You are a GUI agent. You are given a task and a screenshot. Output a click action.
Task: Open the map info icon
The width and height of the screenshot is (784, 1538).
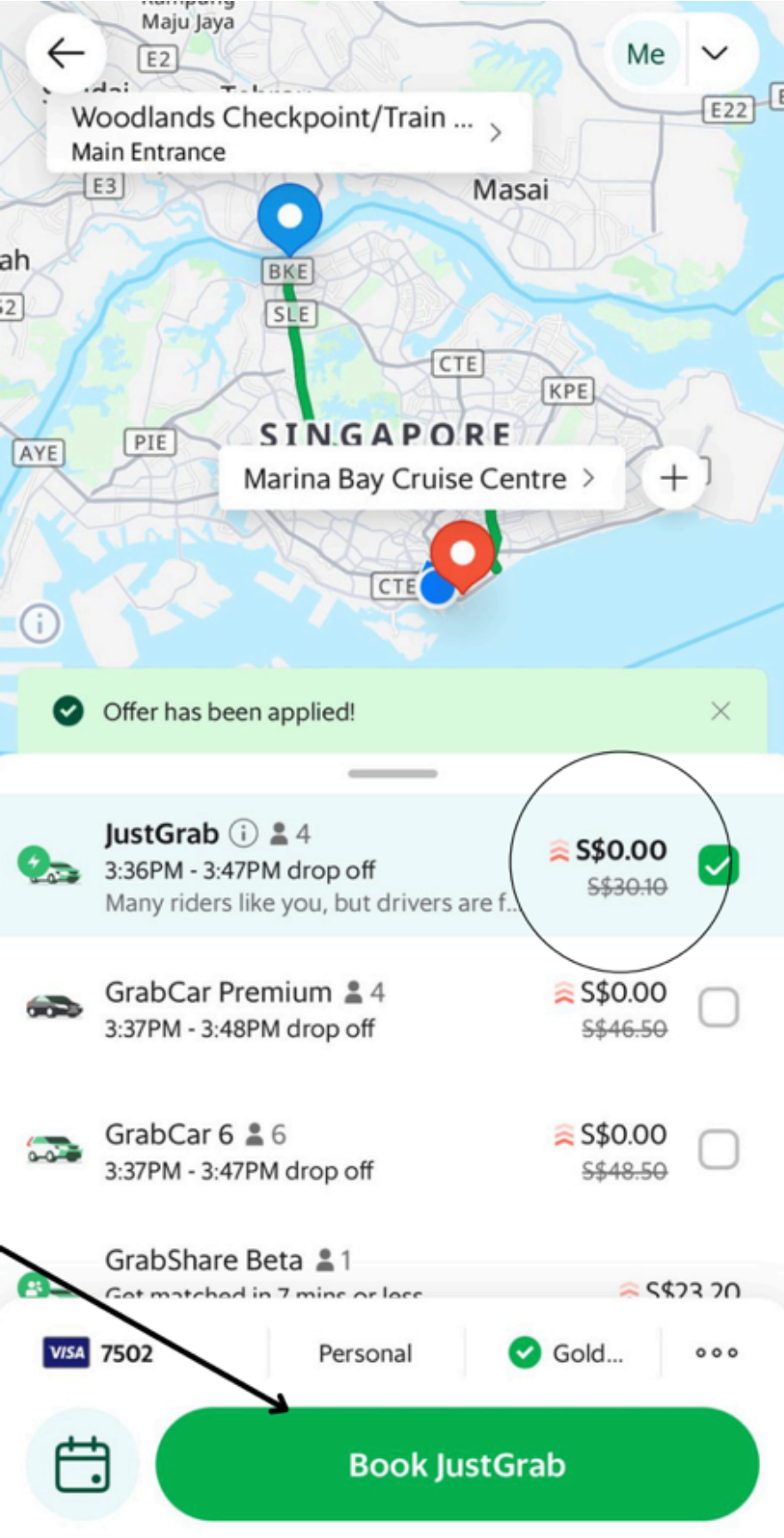pos(39,624)
